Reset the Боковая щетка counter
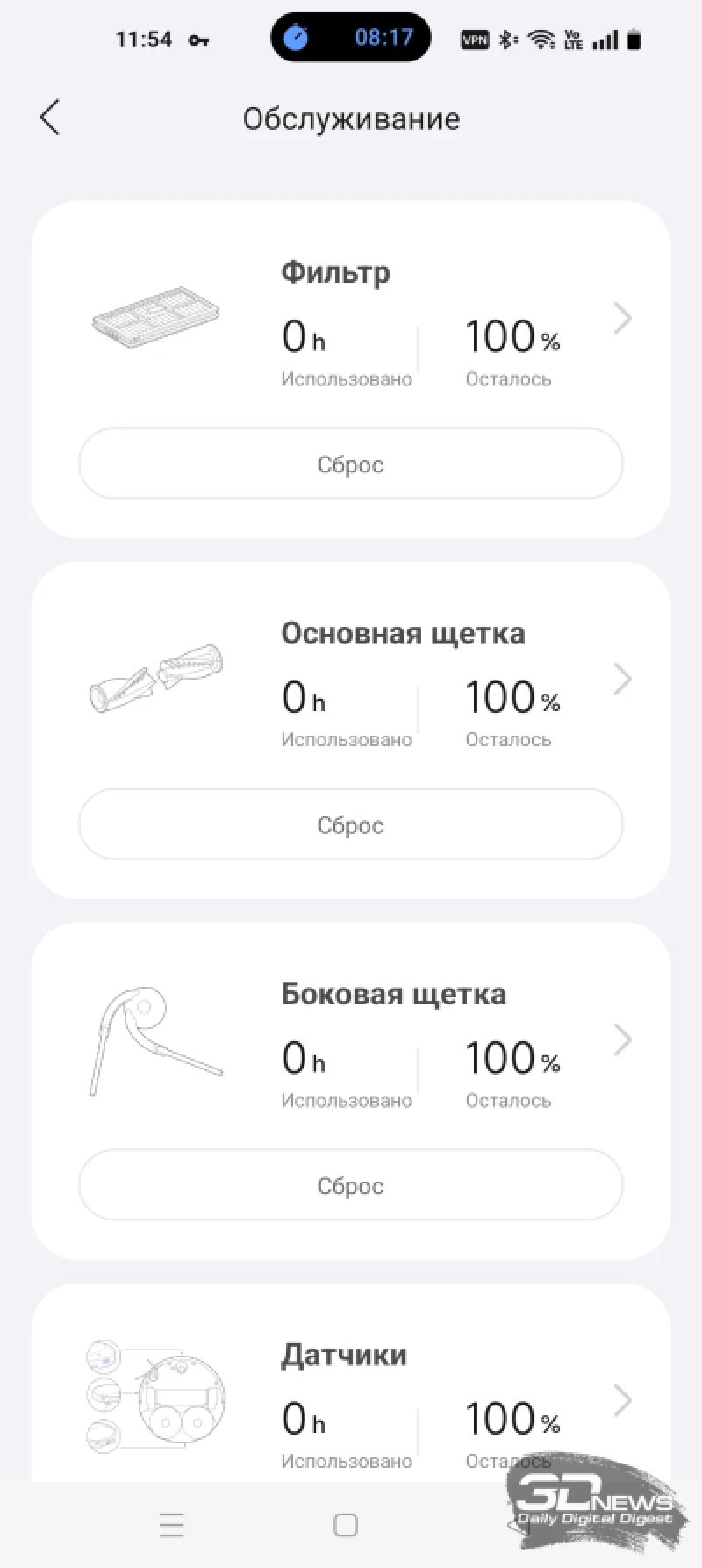Image resolution: width=702 pixels, height=1568 pixels. (351, 1185)
